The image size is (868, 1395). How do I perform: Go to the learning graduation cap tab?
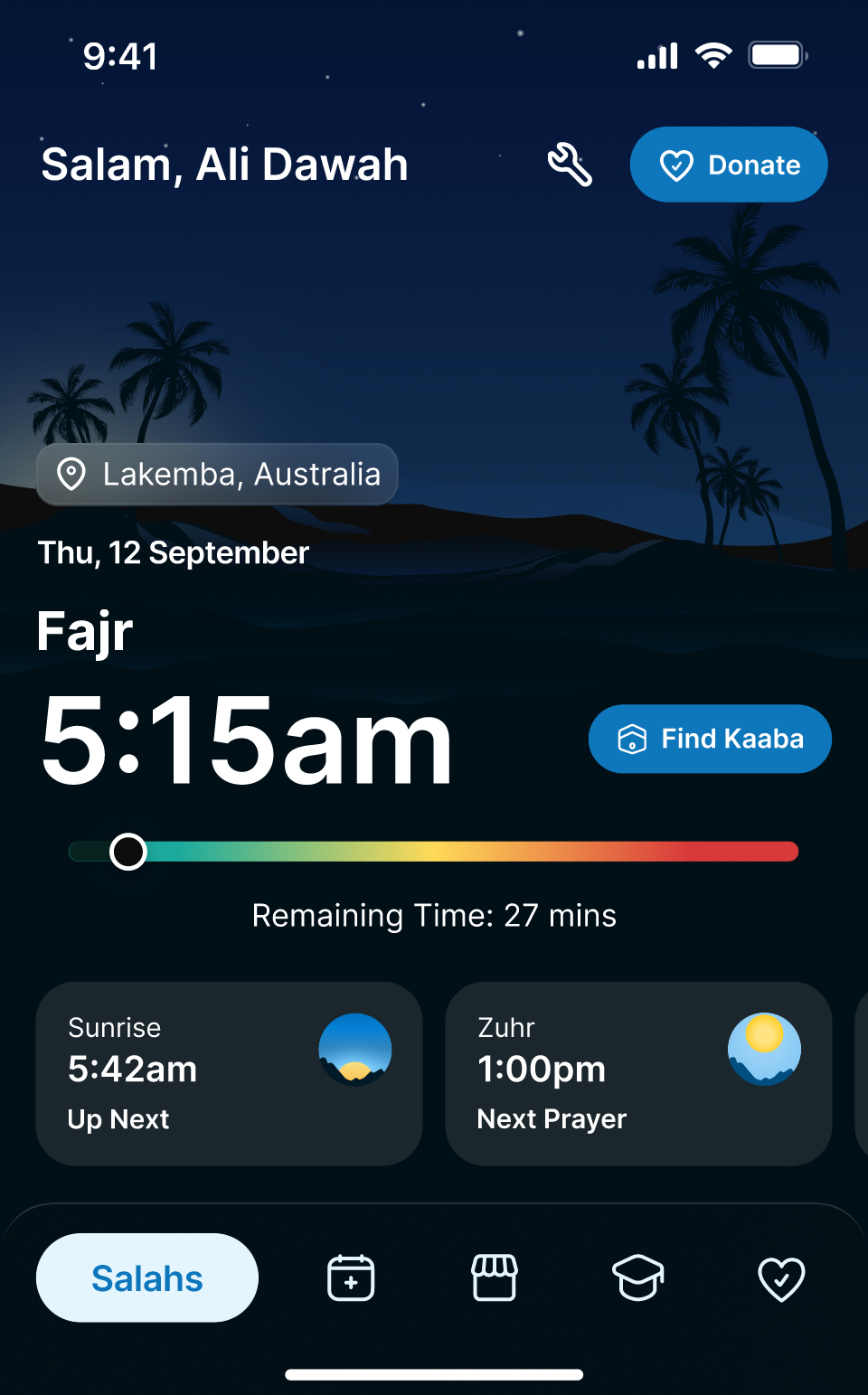coord(638,1277)
